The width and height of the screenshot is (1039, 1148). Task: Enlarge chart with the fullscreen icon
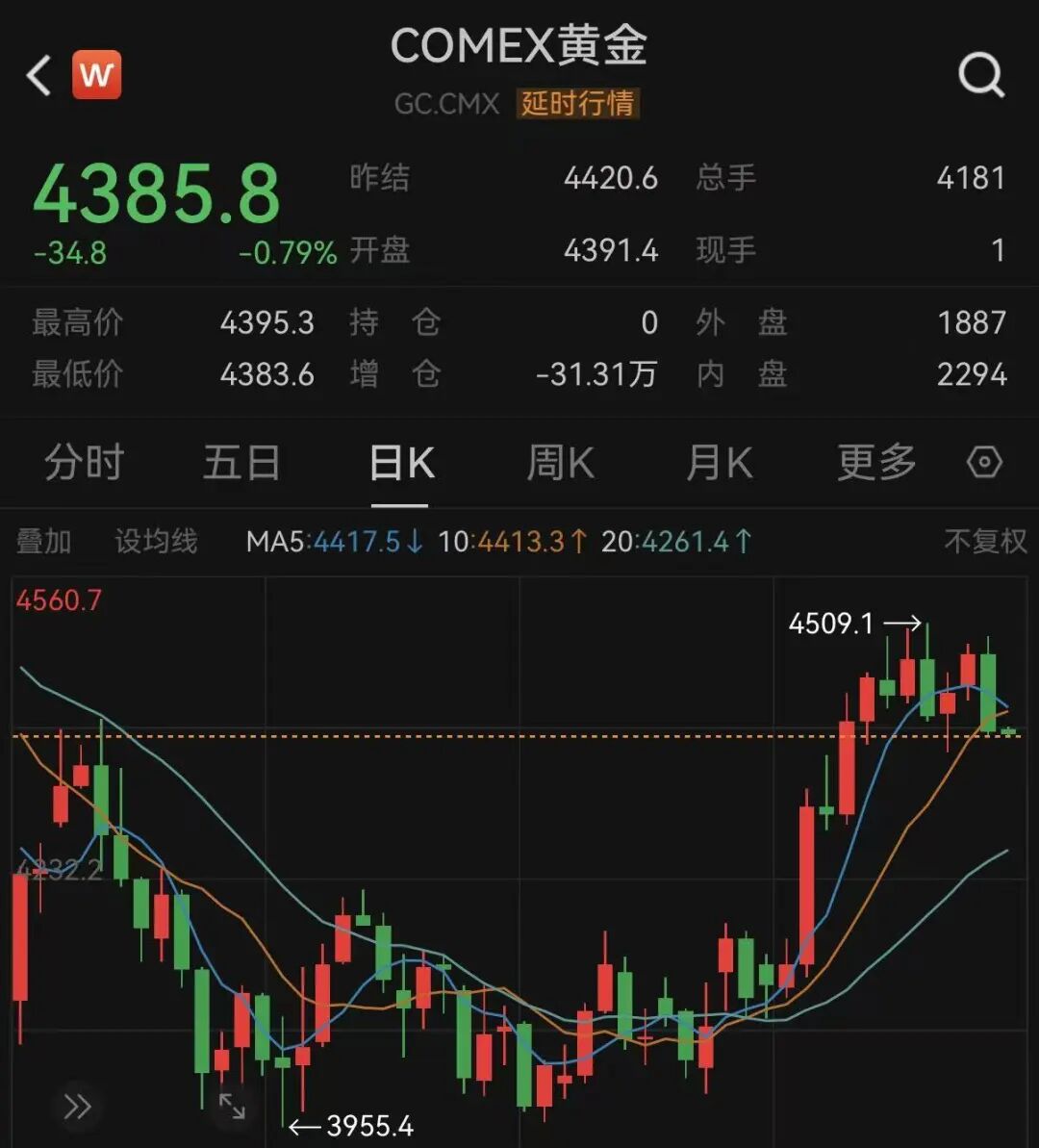pyautogui.click(x=232, y=1106)
